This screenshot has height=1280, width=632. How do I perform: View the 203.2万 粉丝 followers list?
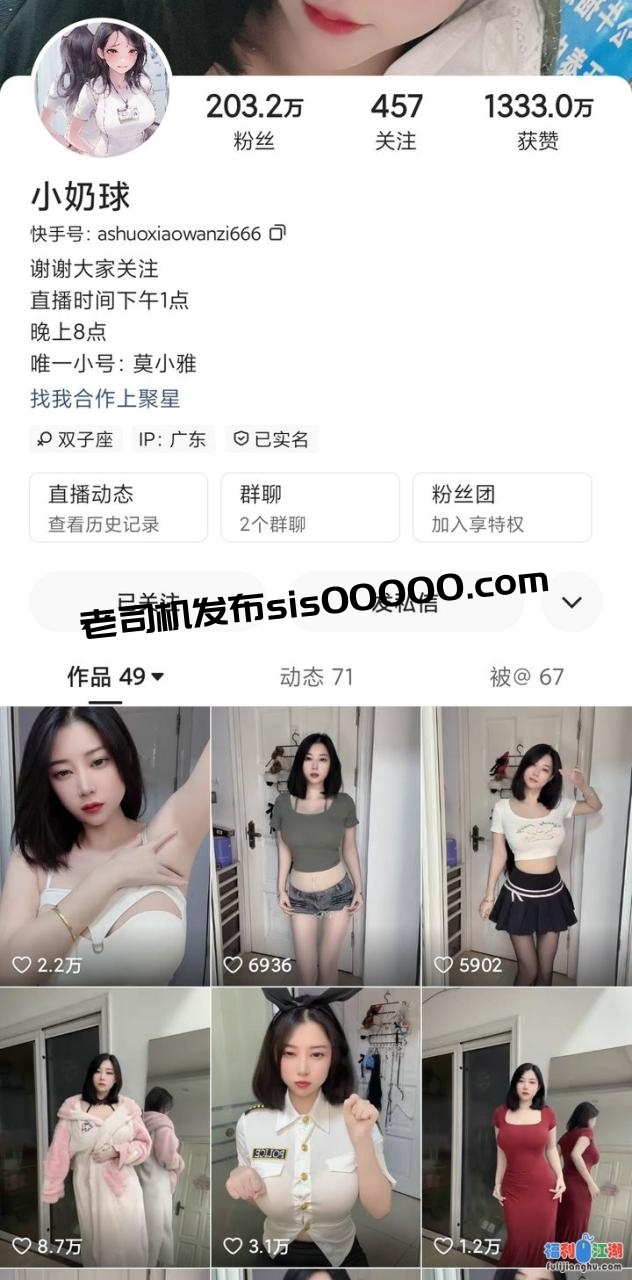254,121
